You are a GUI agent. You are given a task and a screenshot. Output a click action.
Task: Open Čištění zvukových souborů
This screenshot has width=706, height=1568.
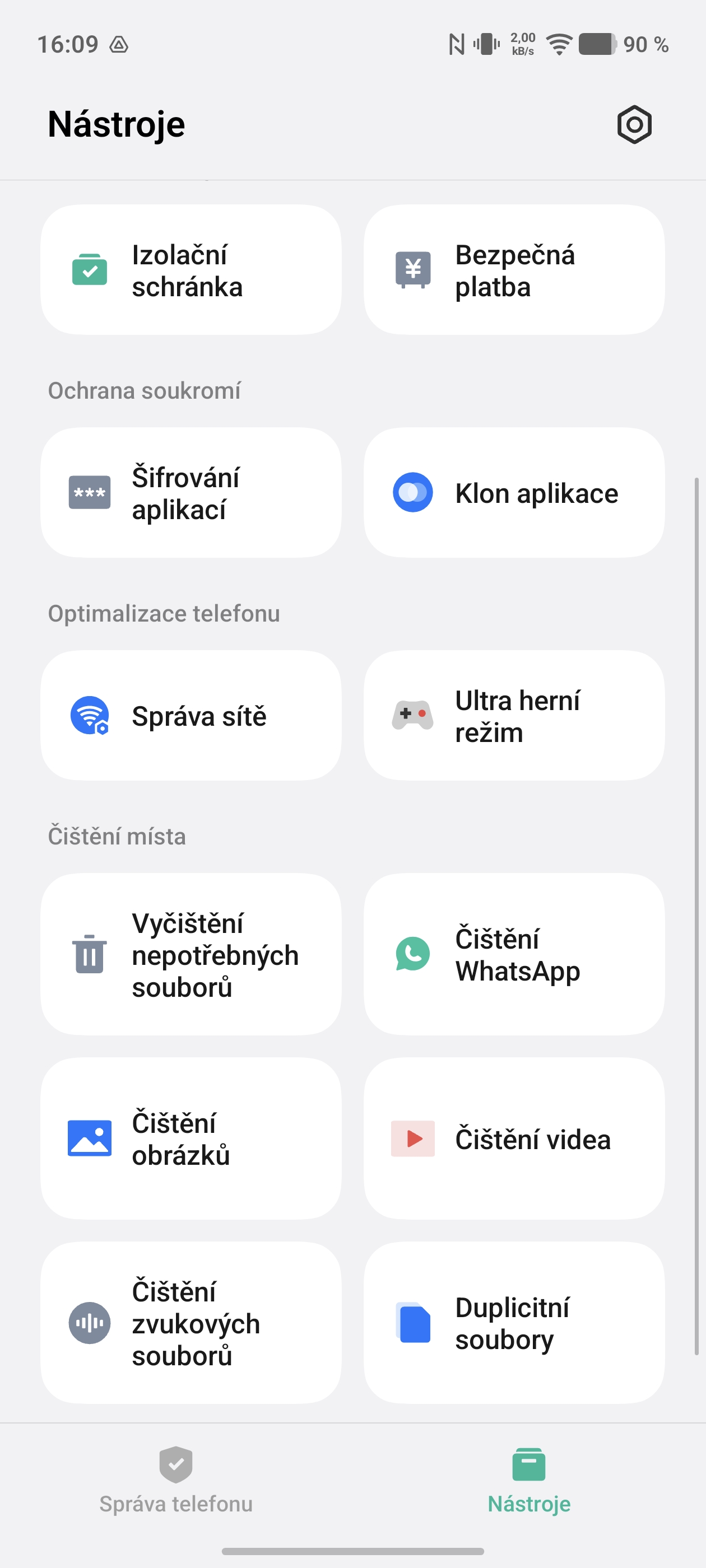click(191, 1323)
